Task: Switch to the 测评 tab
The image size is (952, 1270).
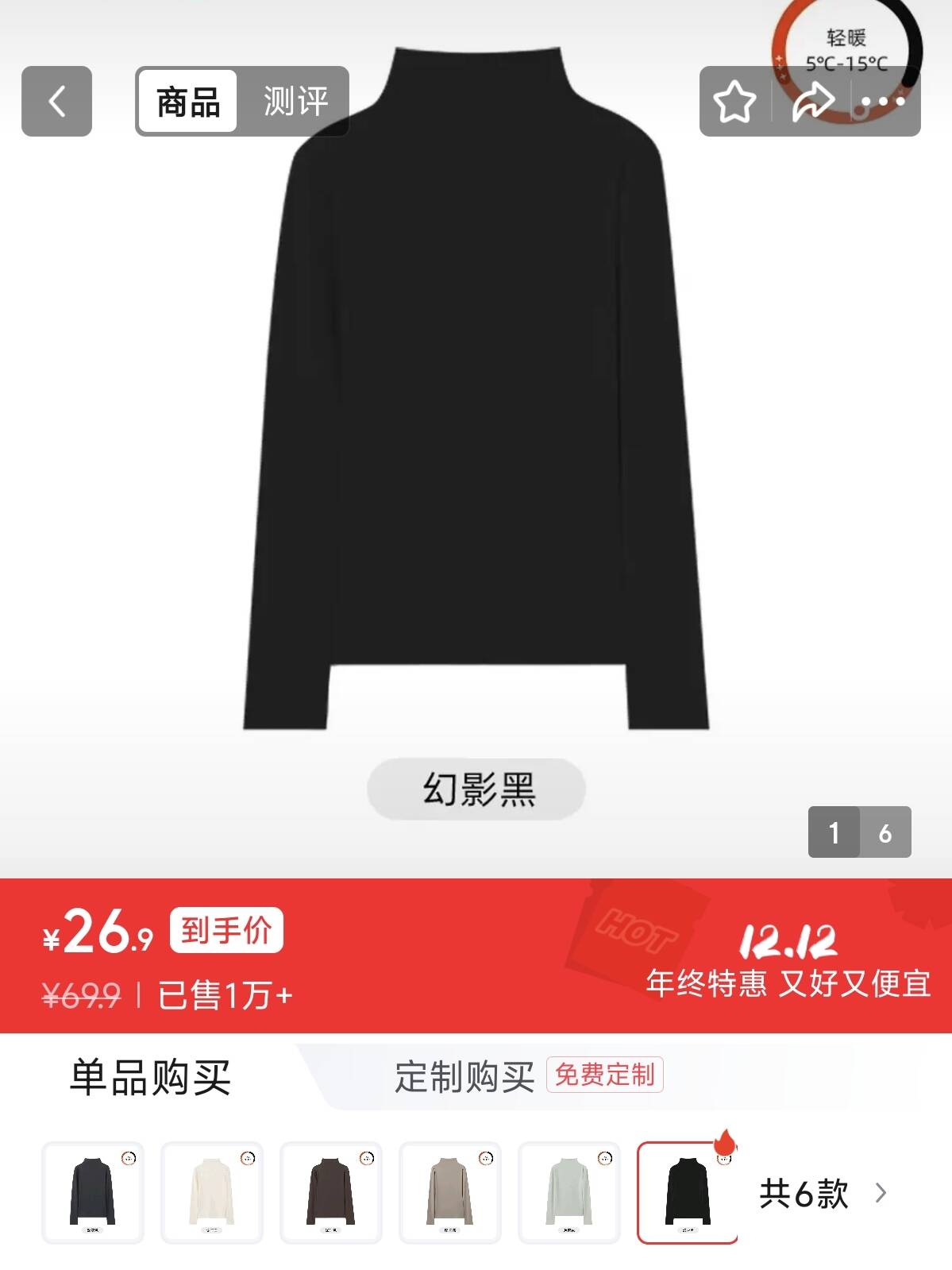Action: (x=295, y=102)
